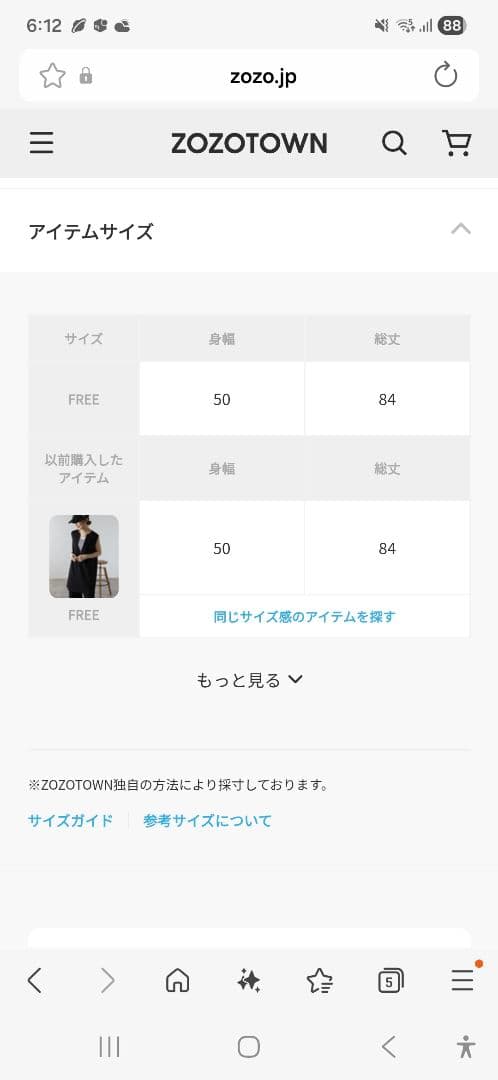Open 参考サイズについて link
Screen dimensions: 498x1080
207,821
